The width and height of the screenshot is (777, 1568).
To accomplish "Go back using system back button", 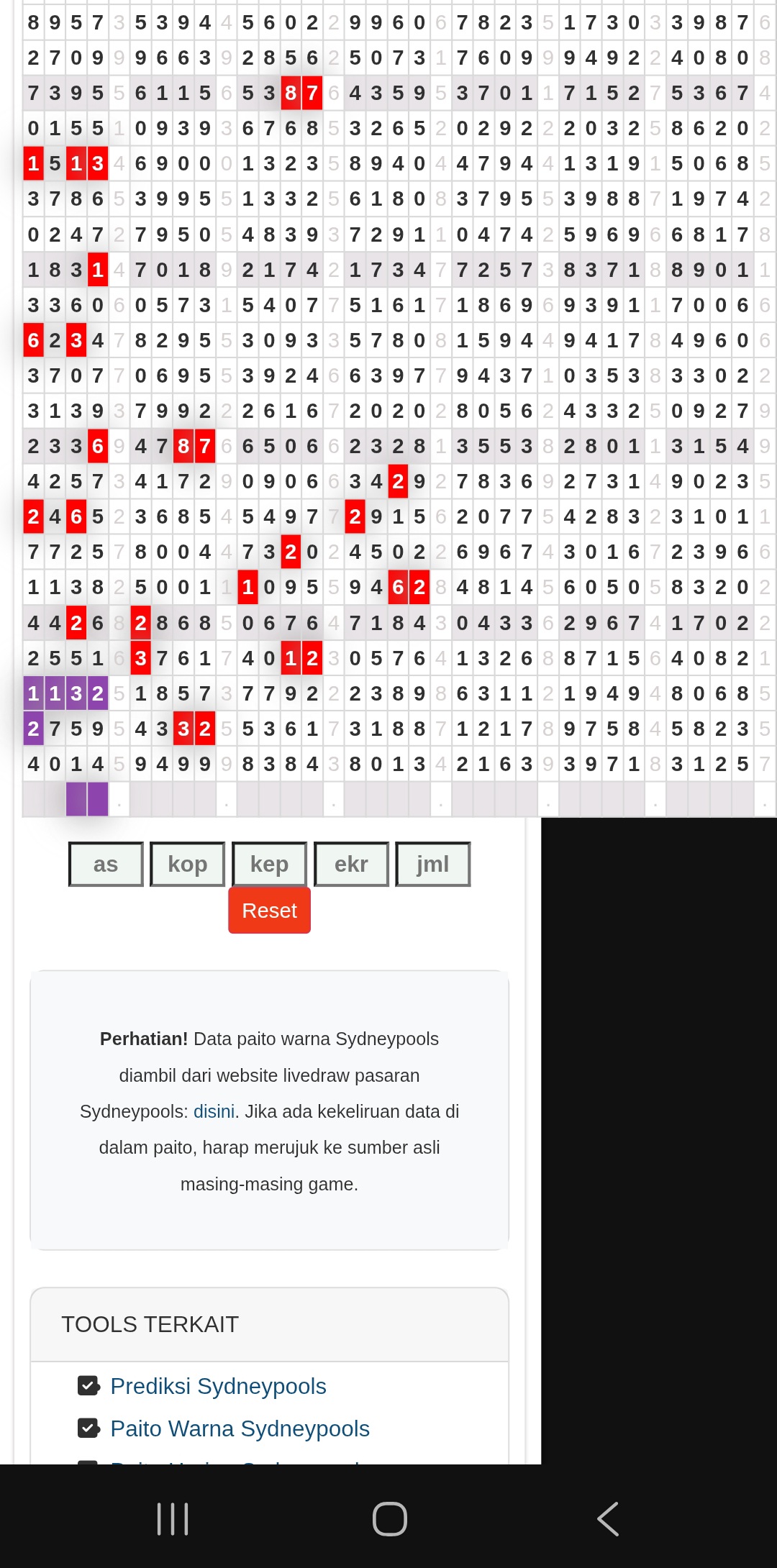I will coord(608,1519).
